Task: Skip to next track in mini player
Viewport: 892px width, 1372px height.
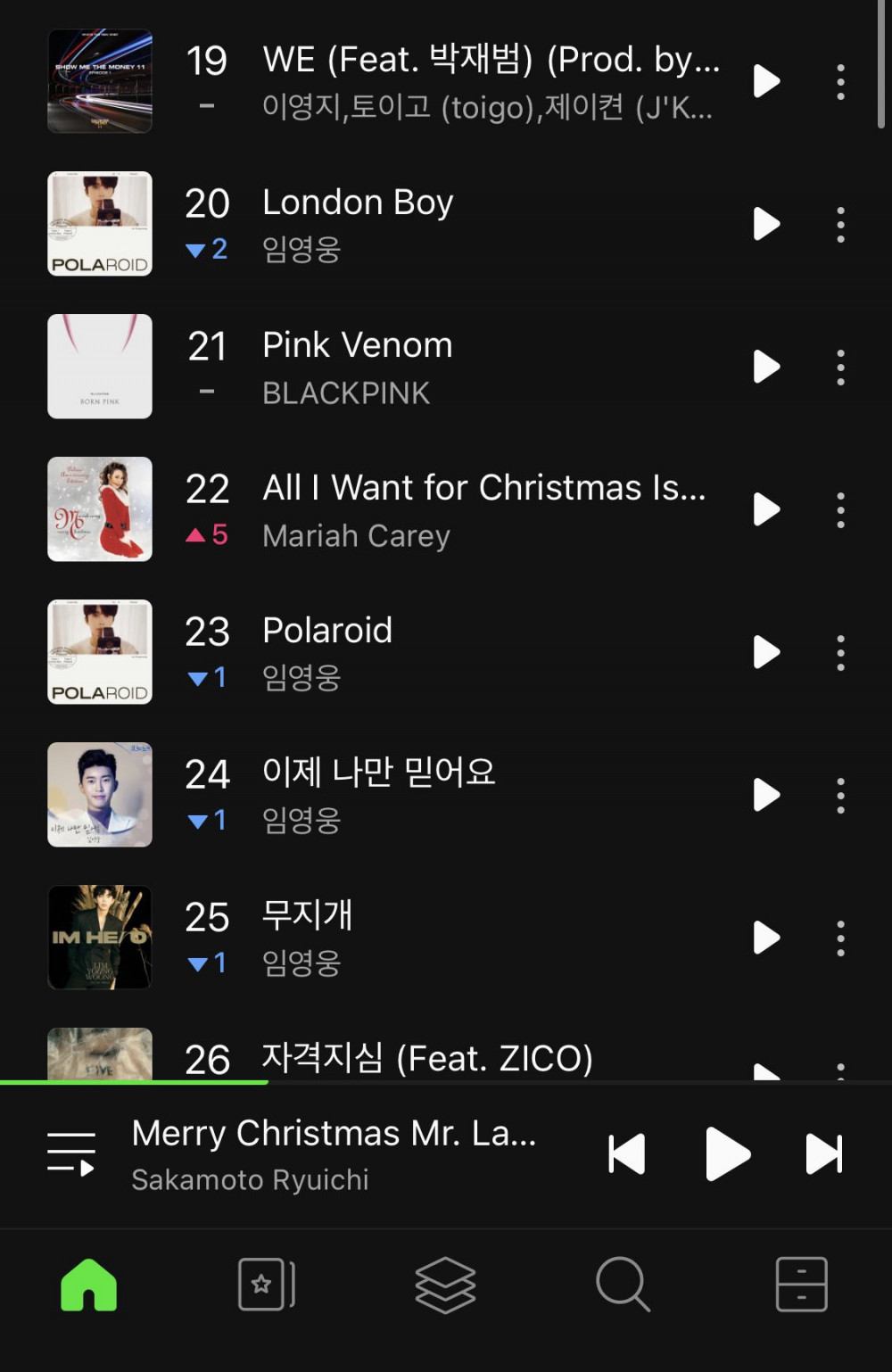Action: 823,1154
